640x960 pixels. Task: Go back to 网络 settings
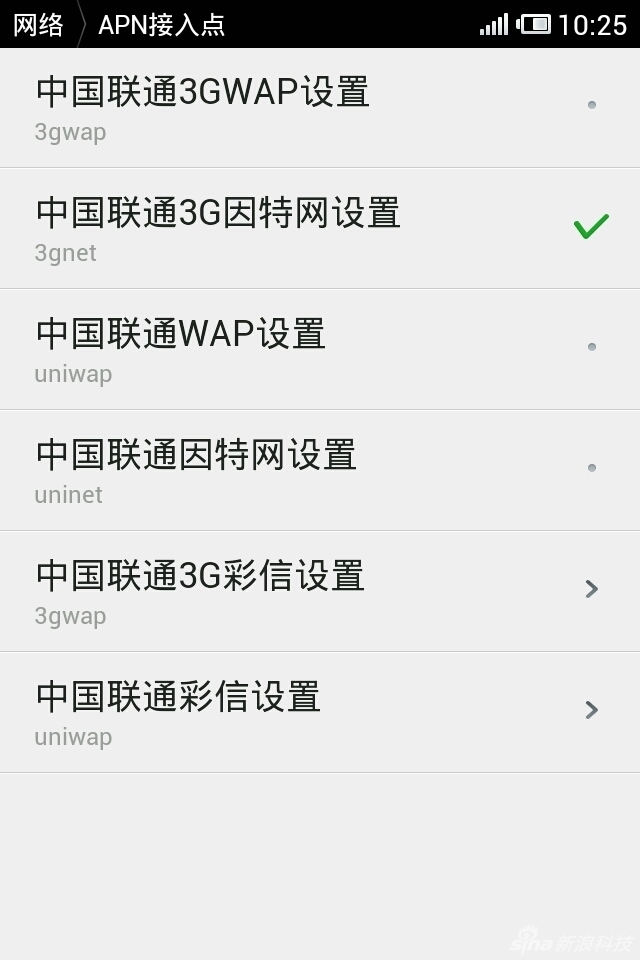[x=38, y=24]
